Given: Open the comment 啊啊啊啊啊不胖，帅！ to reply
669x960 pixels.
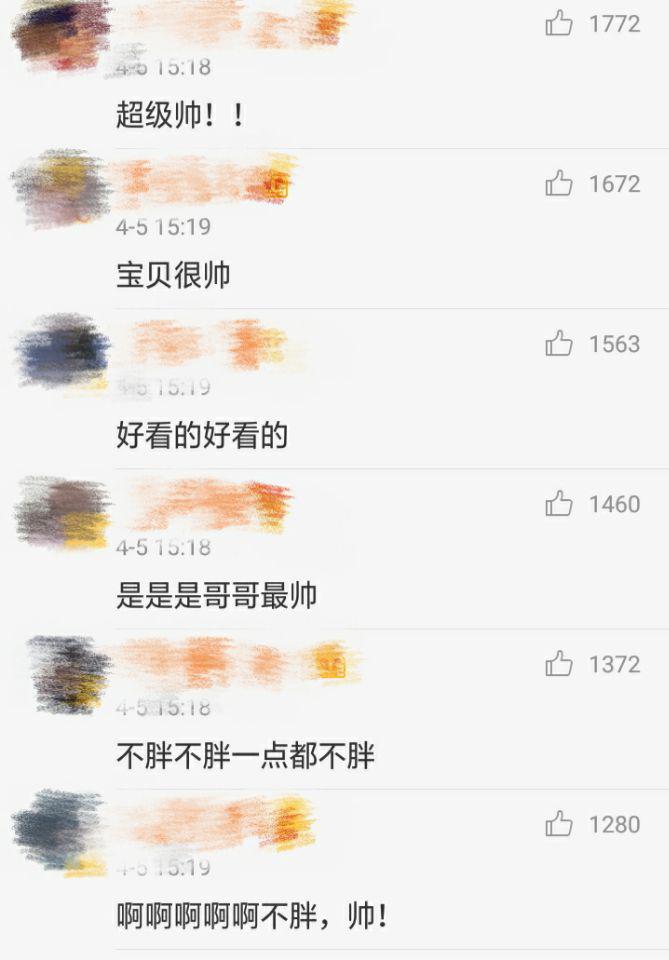Looking at the screenshot, I should click(x=252, y=916).
